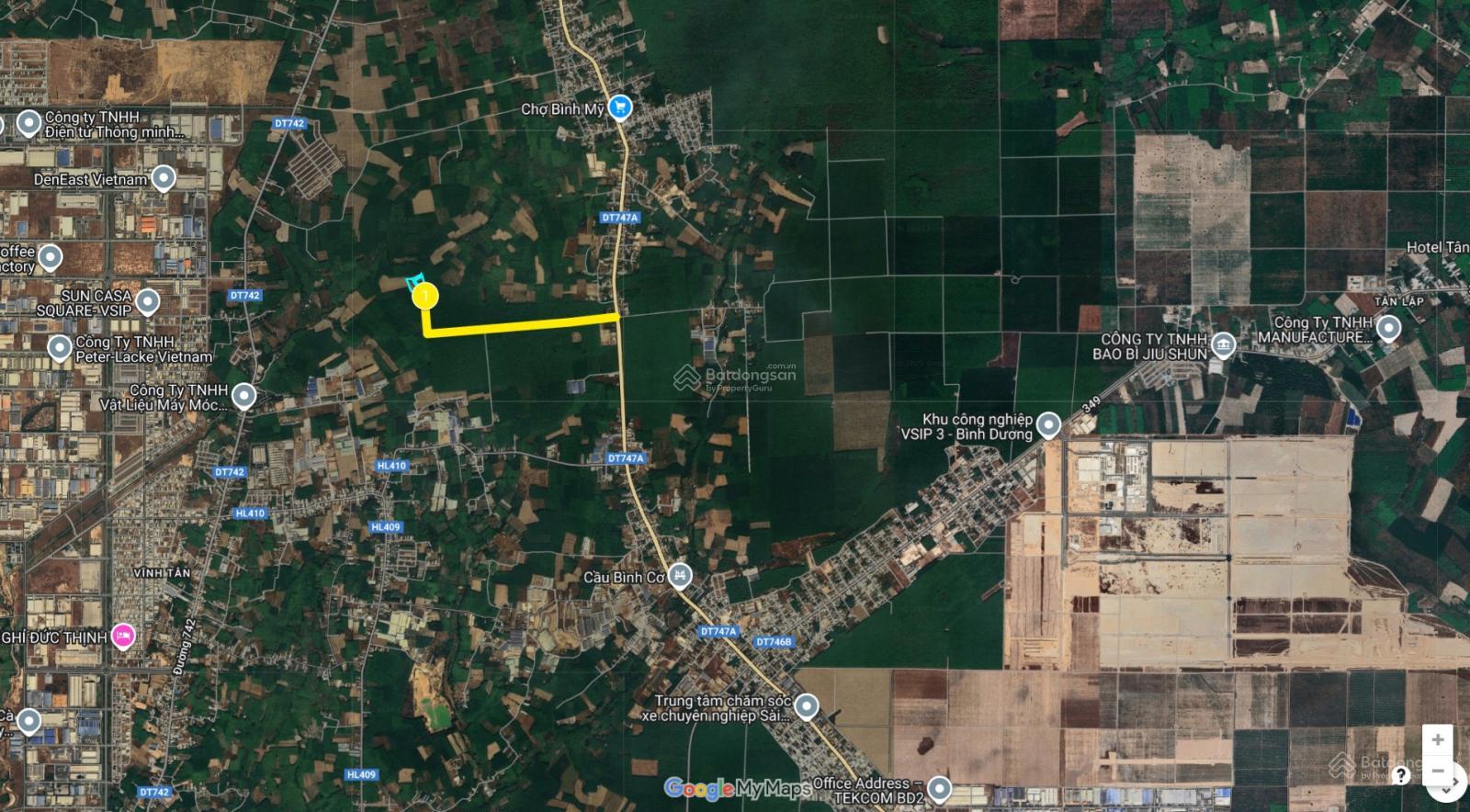Select the yellow numbered pin marker

424,296
